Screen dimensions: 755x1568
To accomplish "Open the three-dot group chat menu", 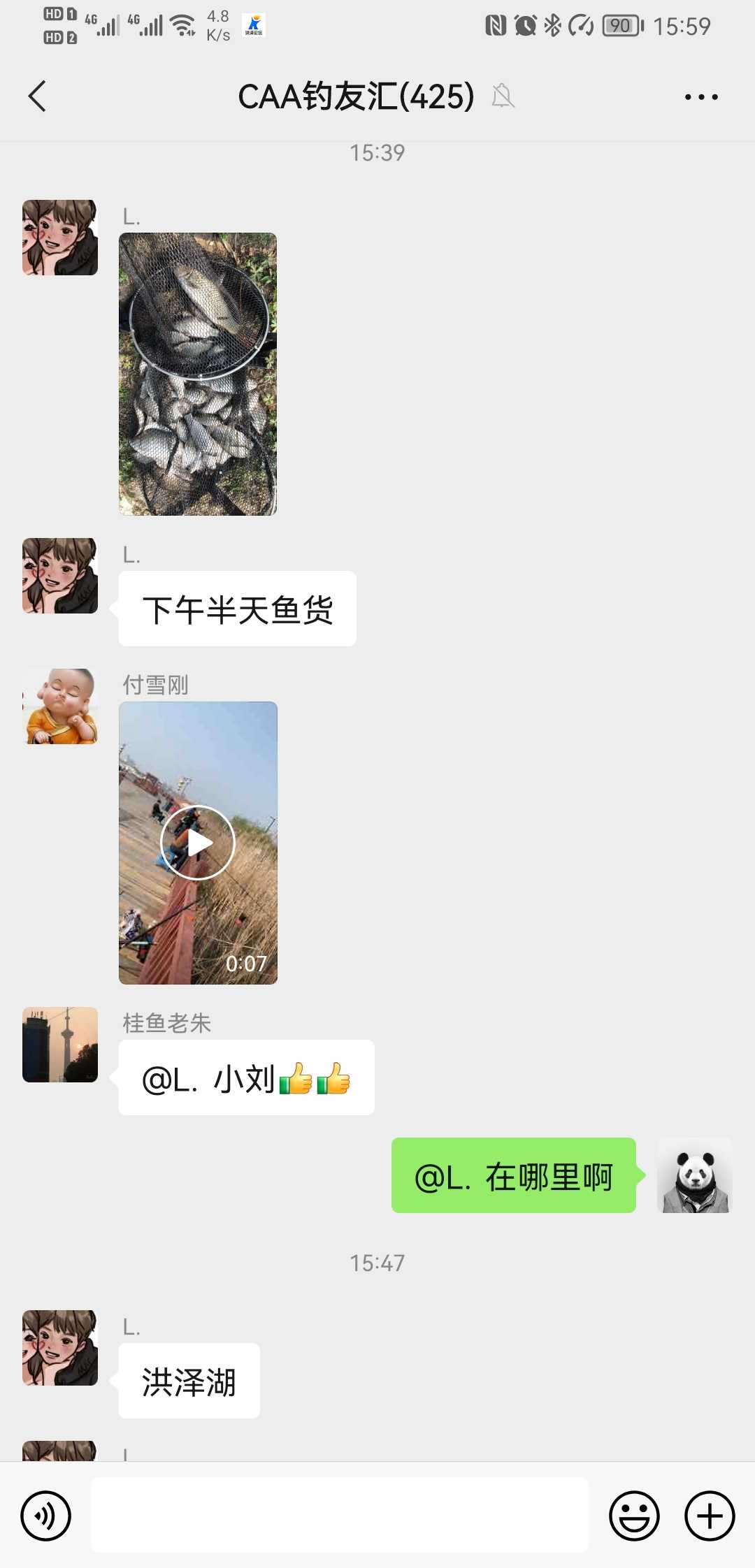I will 701,97.
